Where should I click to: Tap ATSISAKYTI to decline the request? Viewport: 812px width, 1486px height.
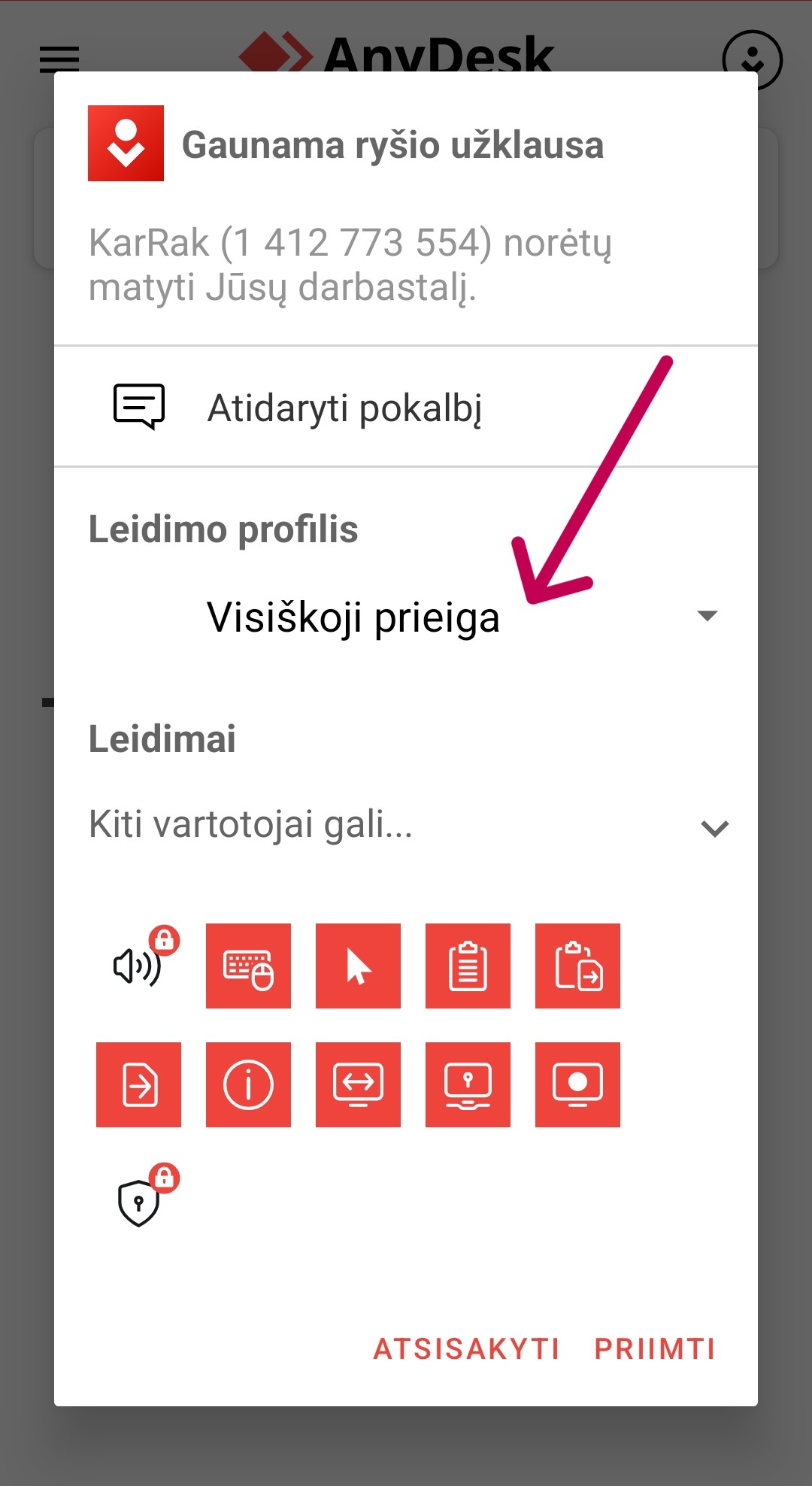point(466,1349)
